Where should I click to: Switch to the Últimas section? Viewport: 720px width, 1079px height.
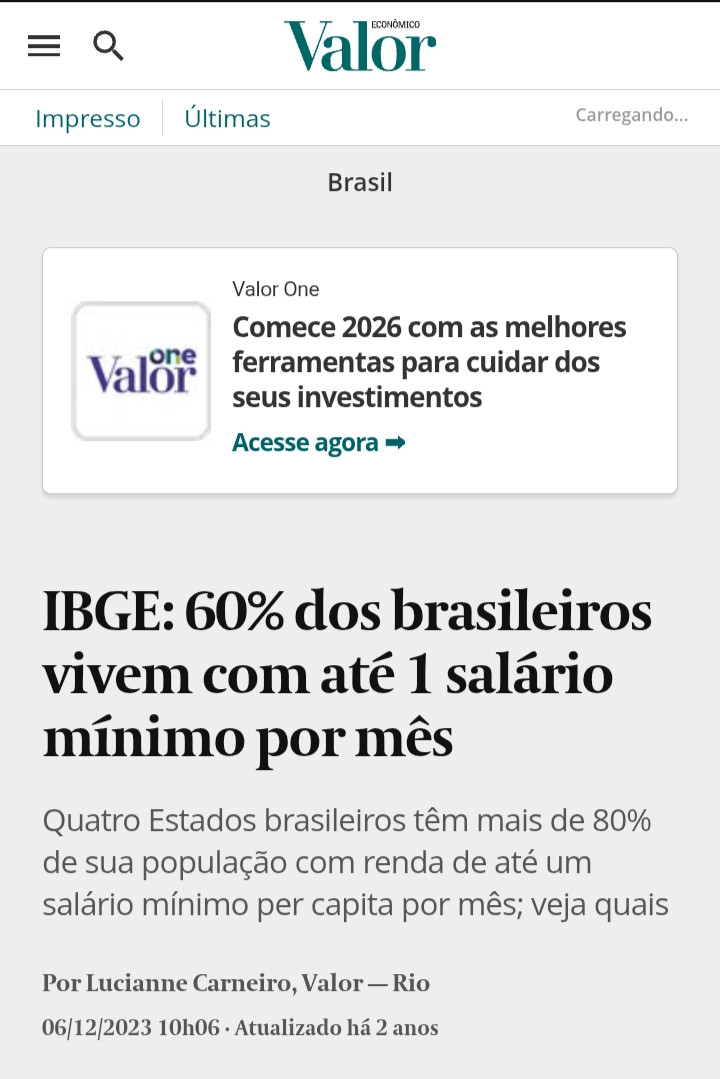pos(227,118)
